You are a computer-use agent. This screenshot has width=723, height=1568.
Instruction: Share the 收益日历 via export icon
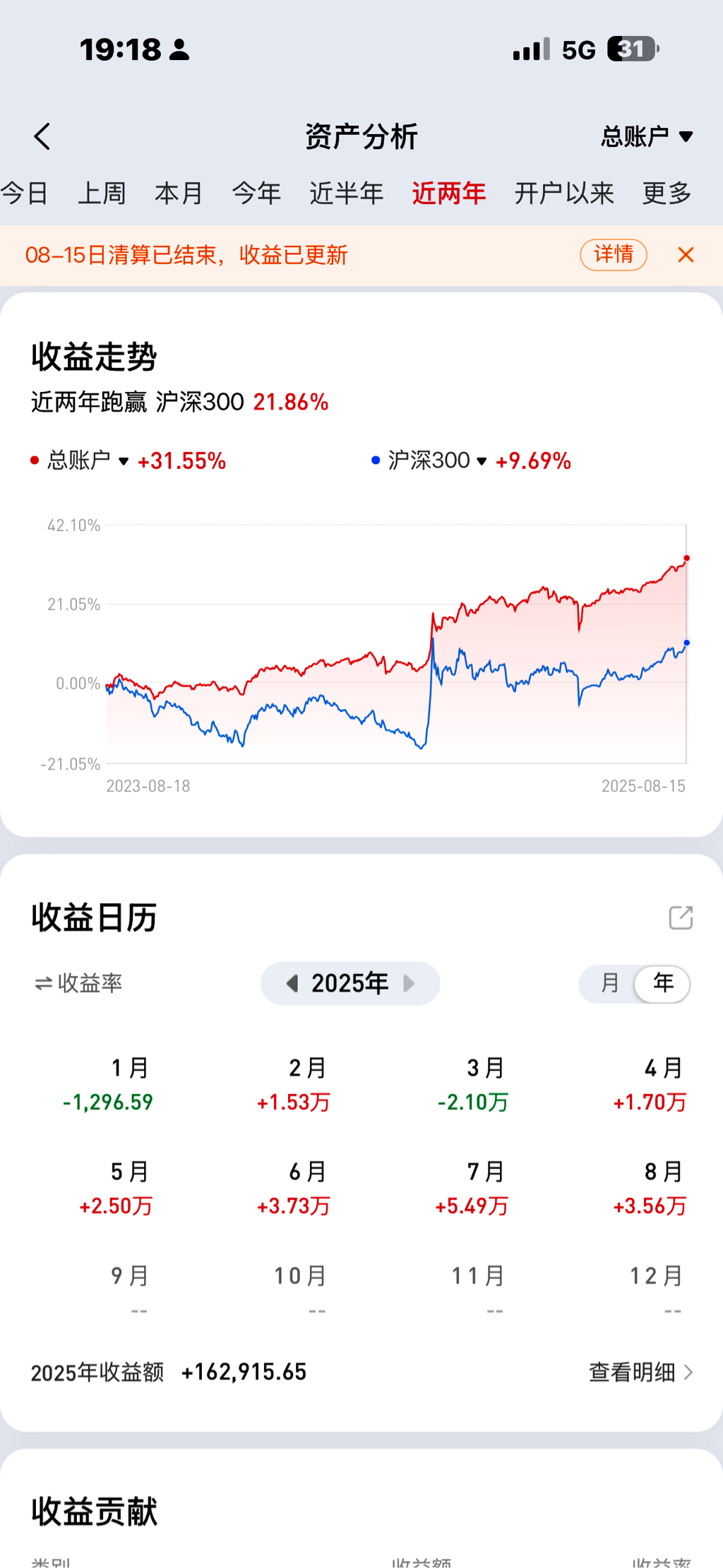click(681, 917)
